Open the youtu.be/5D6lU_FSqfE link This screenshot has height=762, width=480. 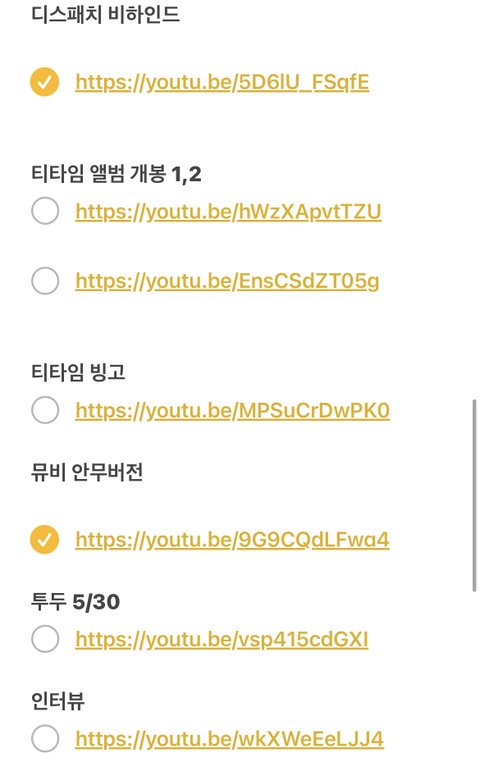[222, 82]
